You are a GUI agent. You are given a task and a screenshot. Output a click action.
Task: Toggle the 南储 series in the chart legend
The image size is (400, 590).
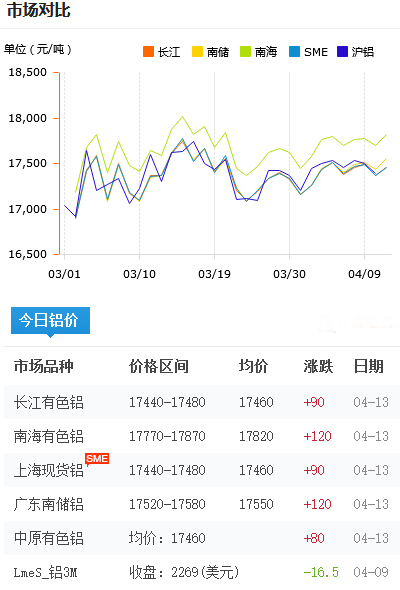[x=210, y=52]
